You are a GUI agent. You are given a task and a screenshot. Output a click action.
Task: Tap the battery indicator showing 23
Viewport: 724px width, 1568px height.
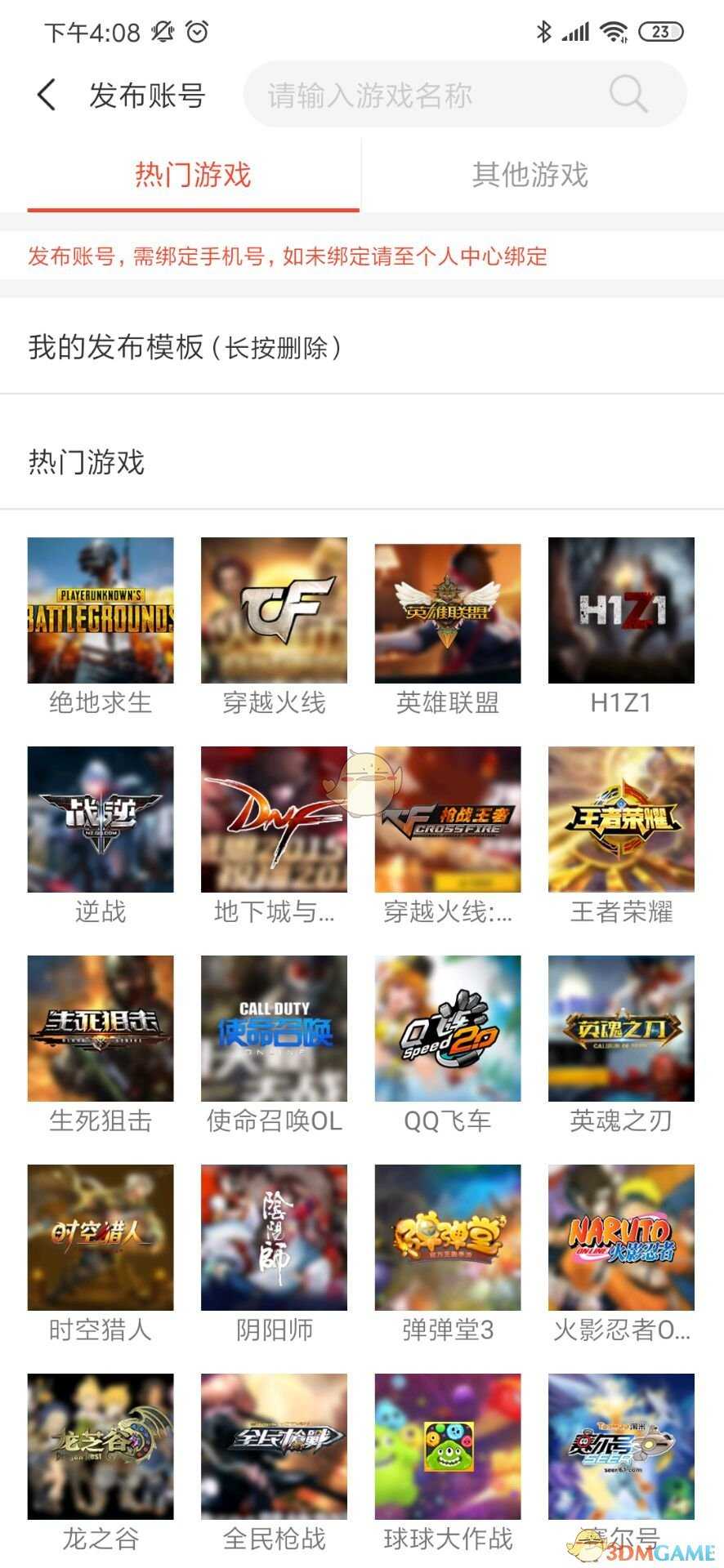point(662,31)
